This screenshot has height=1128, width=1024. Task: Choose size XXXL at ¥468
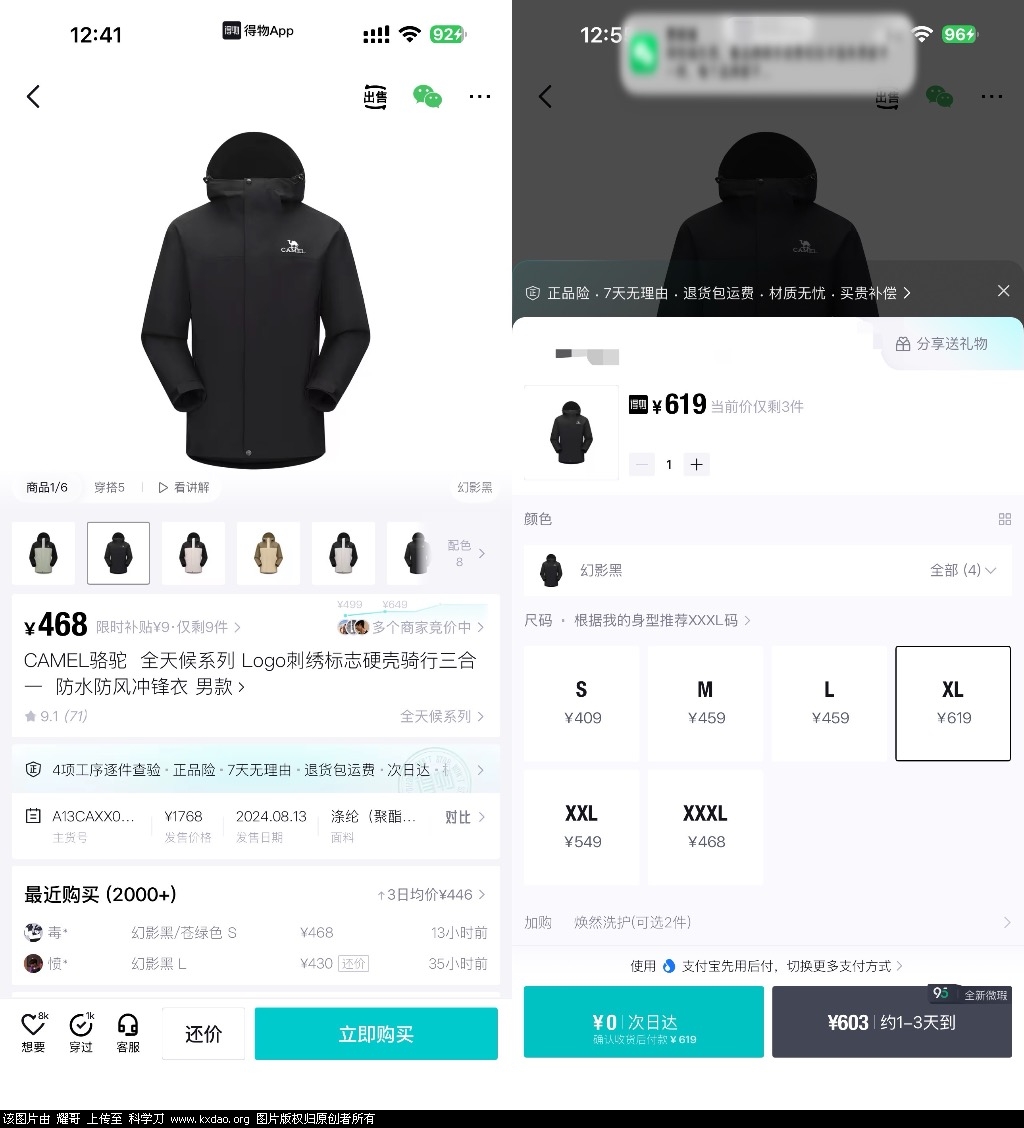(705, 827)
